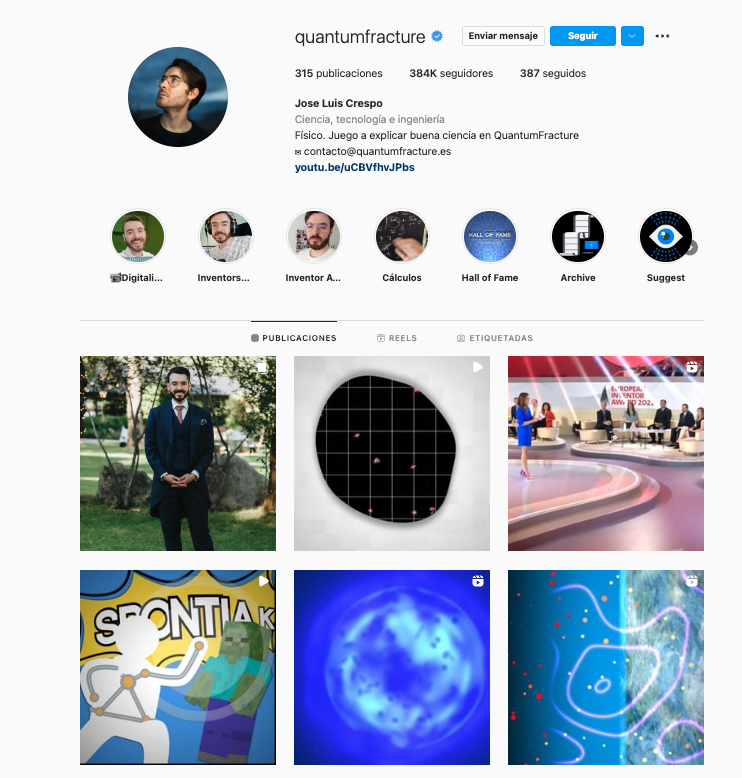This screenshot has height=778, width=742.
Task: Follow quantumfracture with the Seguir button
Action: click(582, 36)
